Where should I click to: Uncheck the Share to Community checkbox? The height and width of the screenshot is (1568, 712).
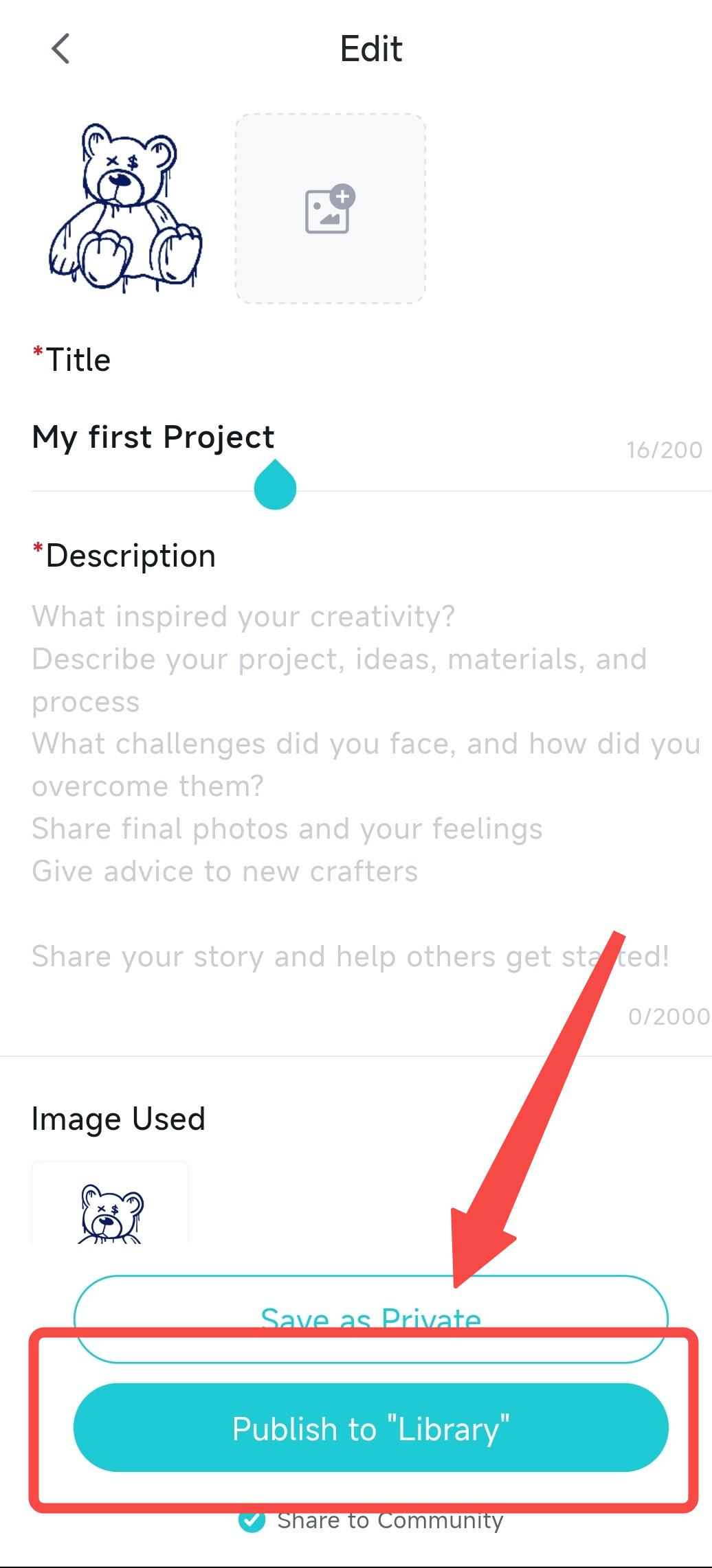[x=252, y=1520]
